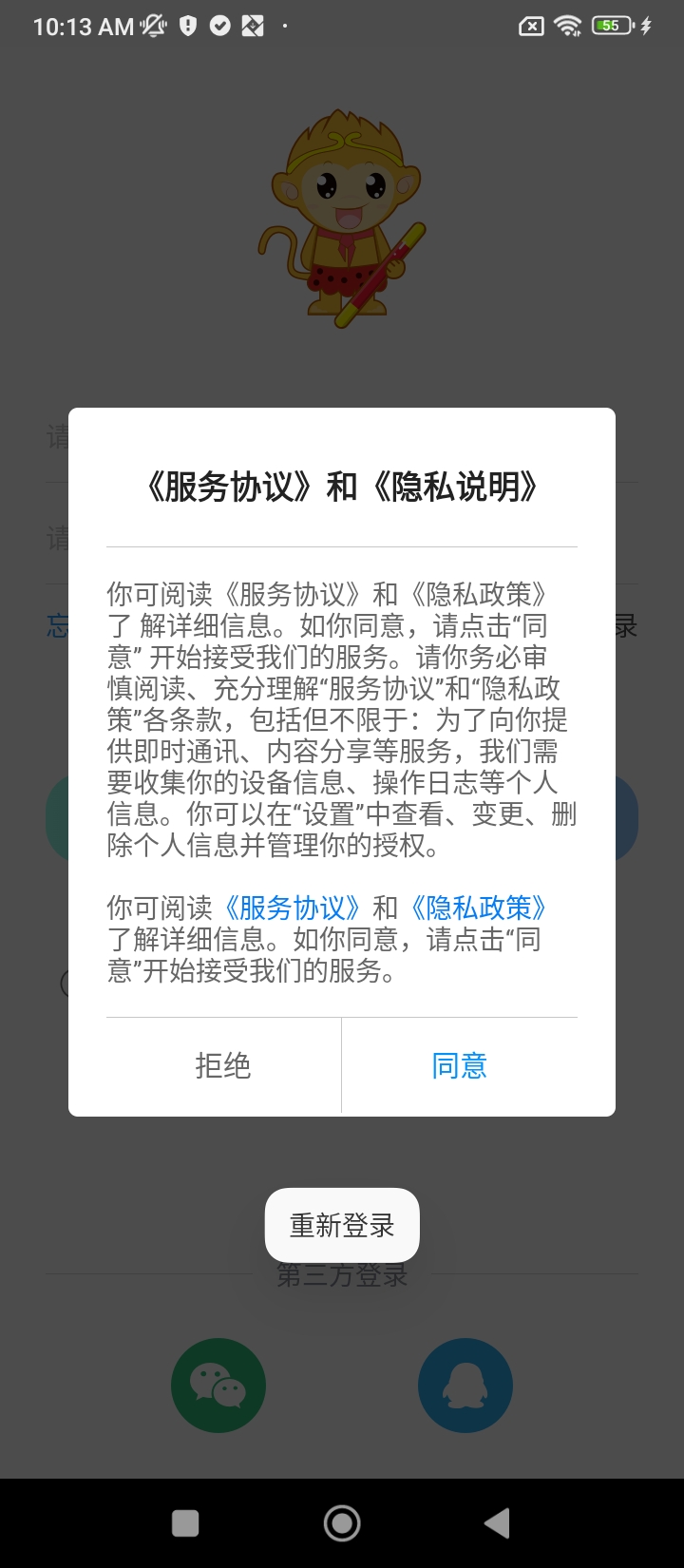
Task: Go to the system home screen
Action: pyautogui.click(x=342, y=1523)
